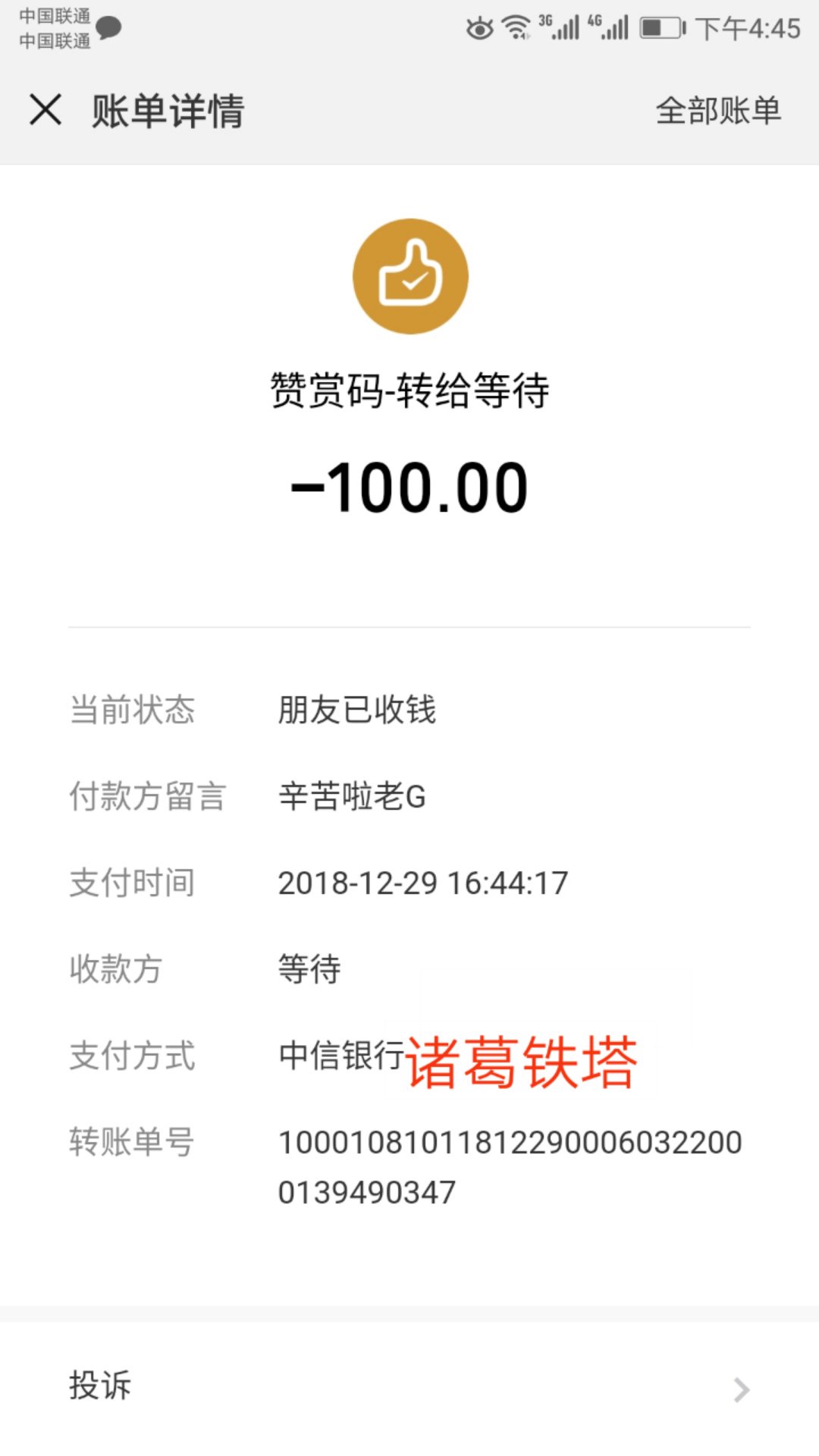Select the 账单详情 title

[165, 109]
